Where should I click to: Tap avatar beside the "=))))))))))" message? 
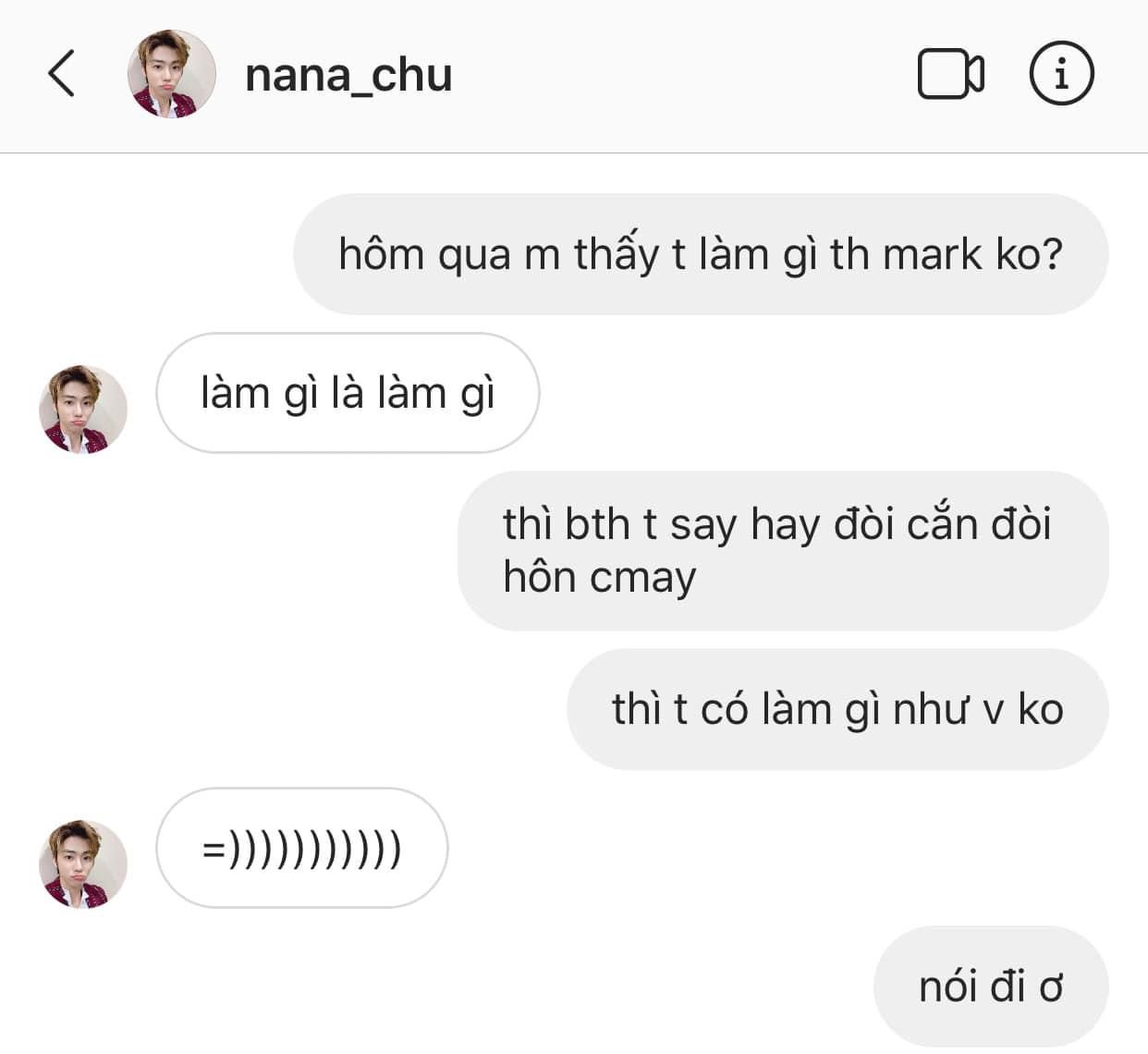coord(83,863)
